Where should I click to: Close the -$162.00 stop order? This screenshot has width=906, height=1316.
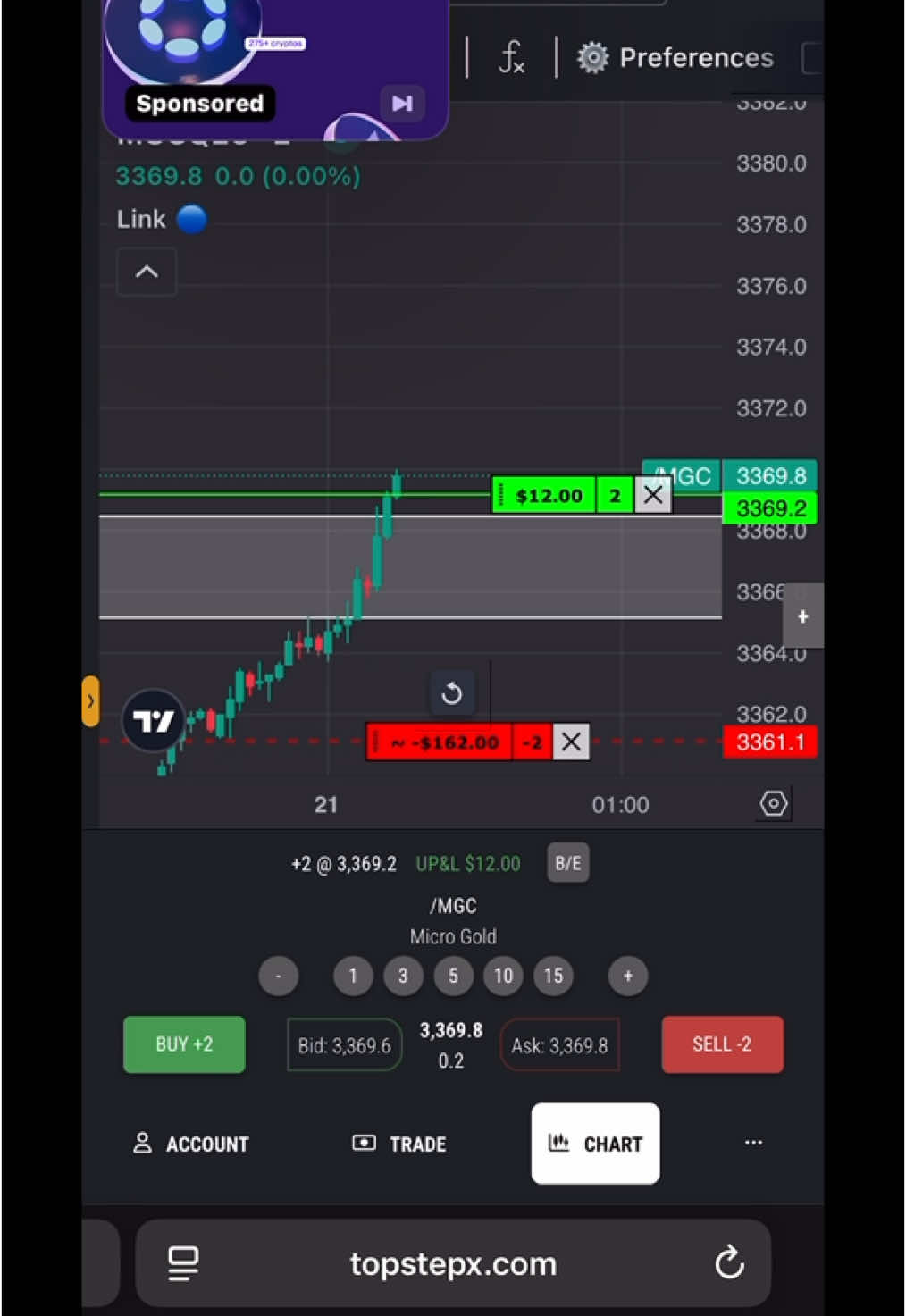pyautogui.click(x=570, y=742)
